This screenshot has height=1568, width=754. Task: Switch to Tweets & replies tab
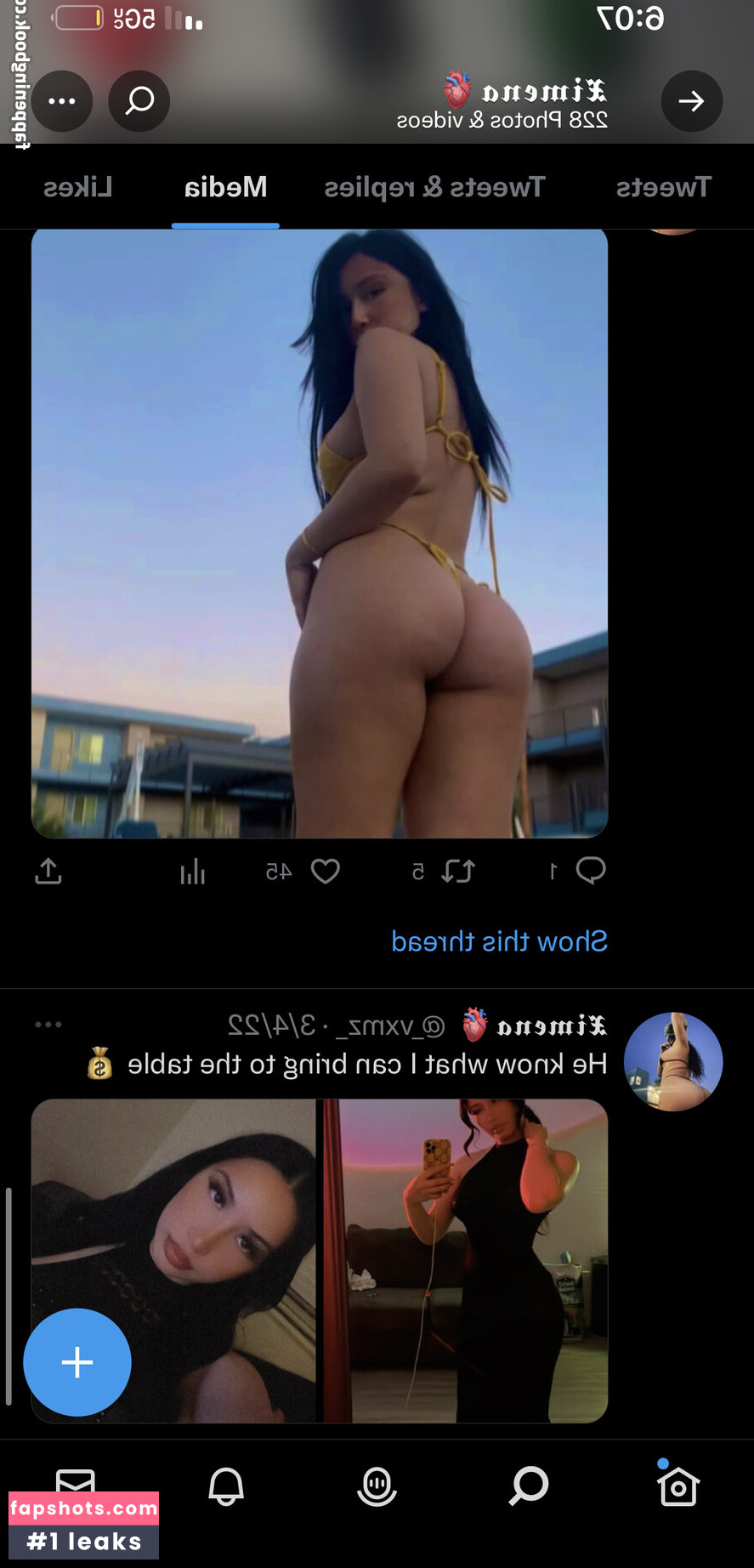[x=434, y=187]
